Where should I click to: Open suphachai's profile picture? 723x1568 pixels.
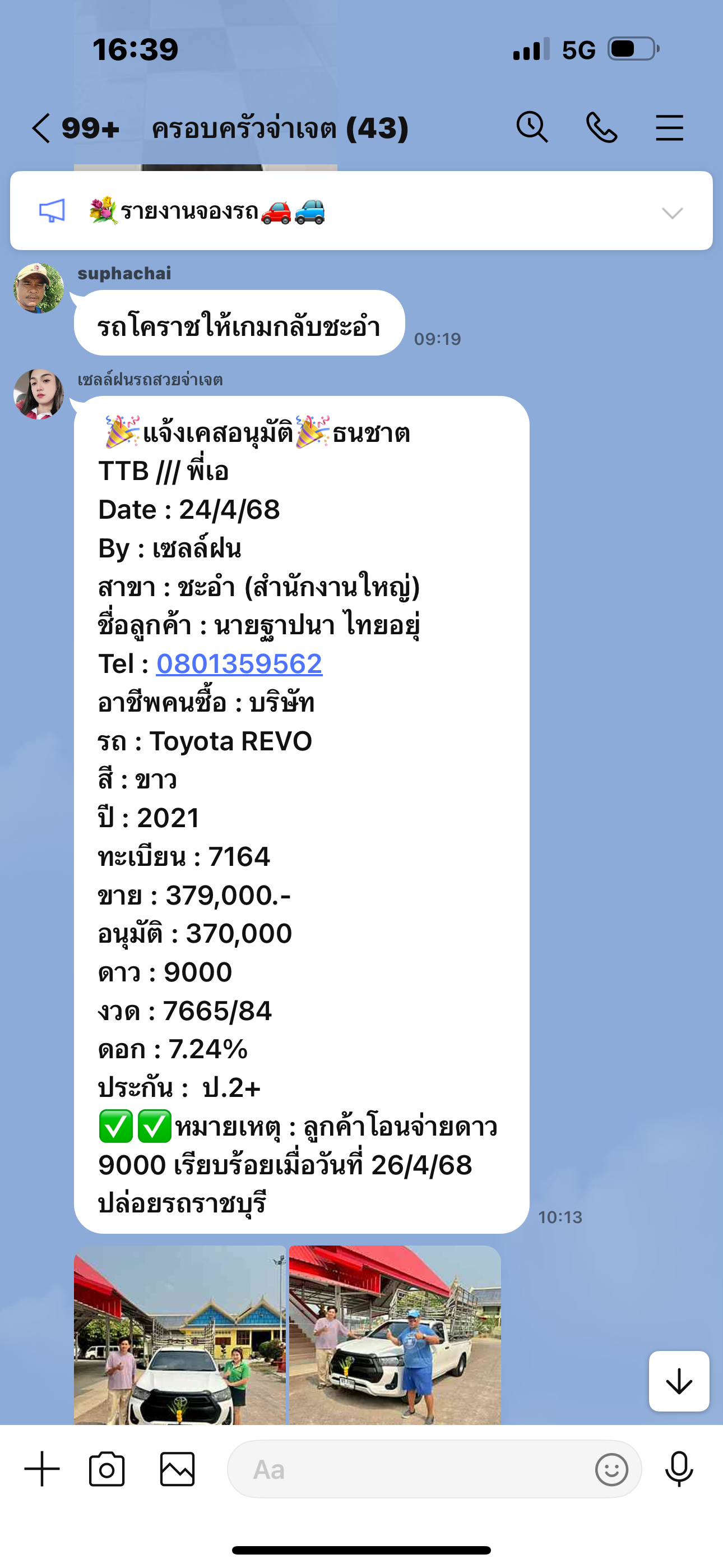tap(39, 288)
